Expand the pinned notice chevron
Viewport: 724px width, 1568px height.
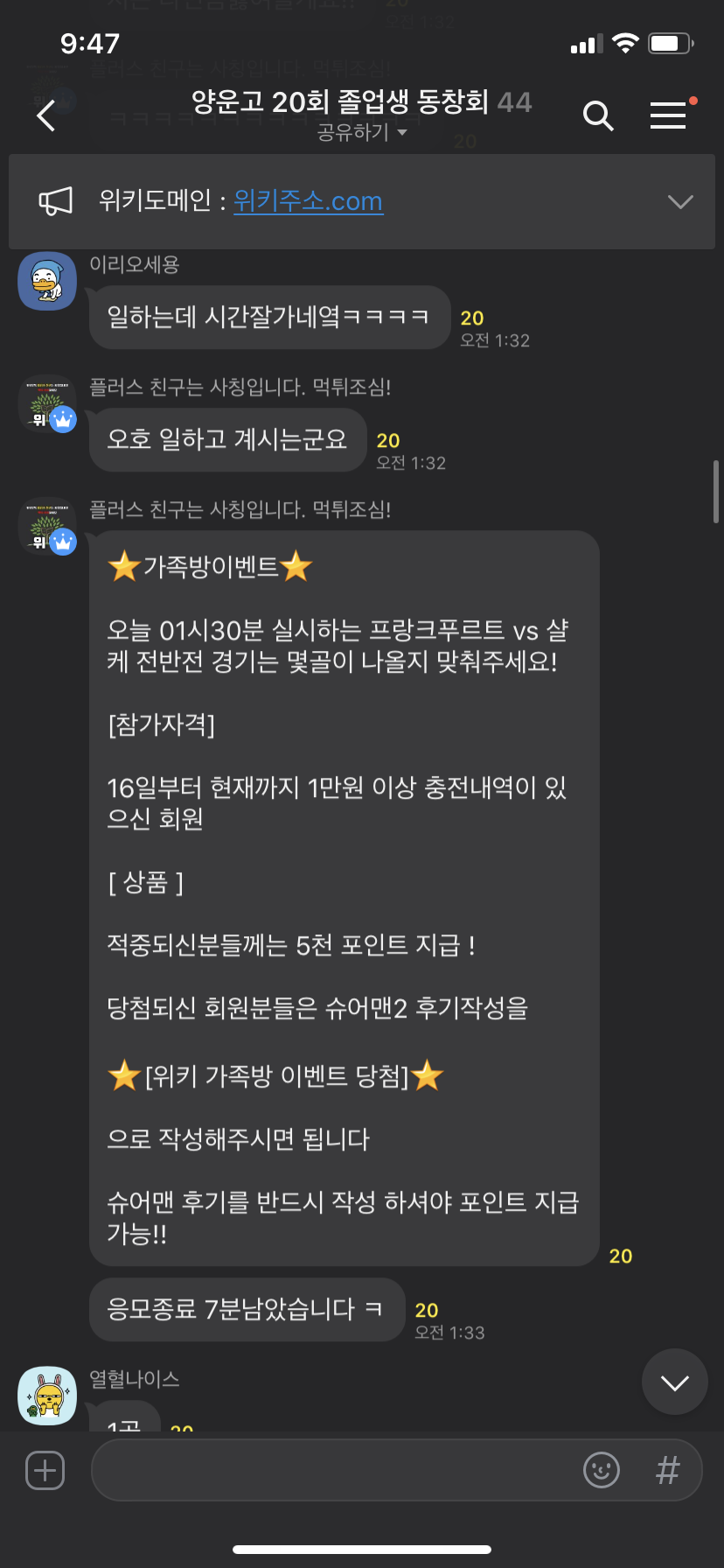[680, 202]
